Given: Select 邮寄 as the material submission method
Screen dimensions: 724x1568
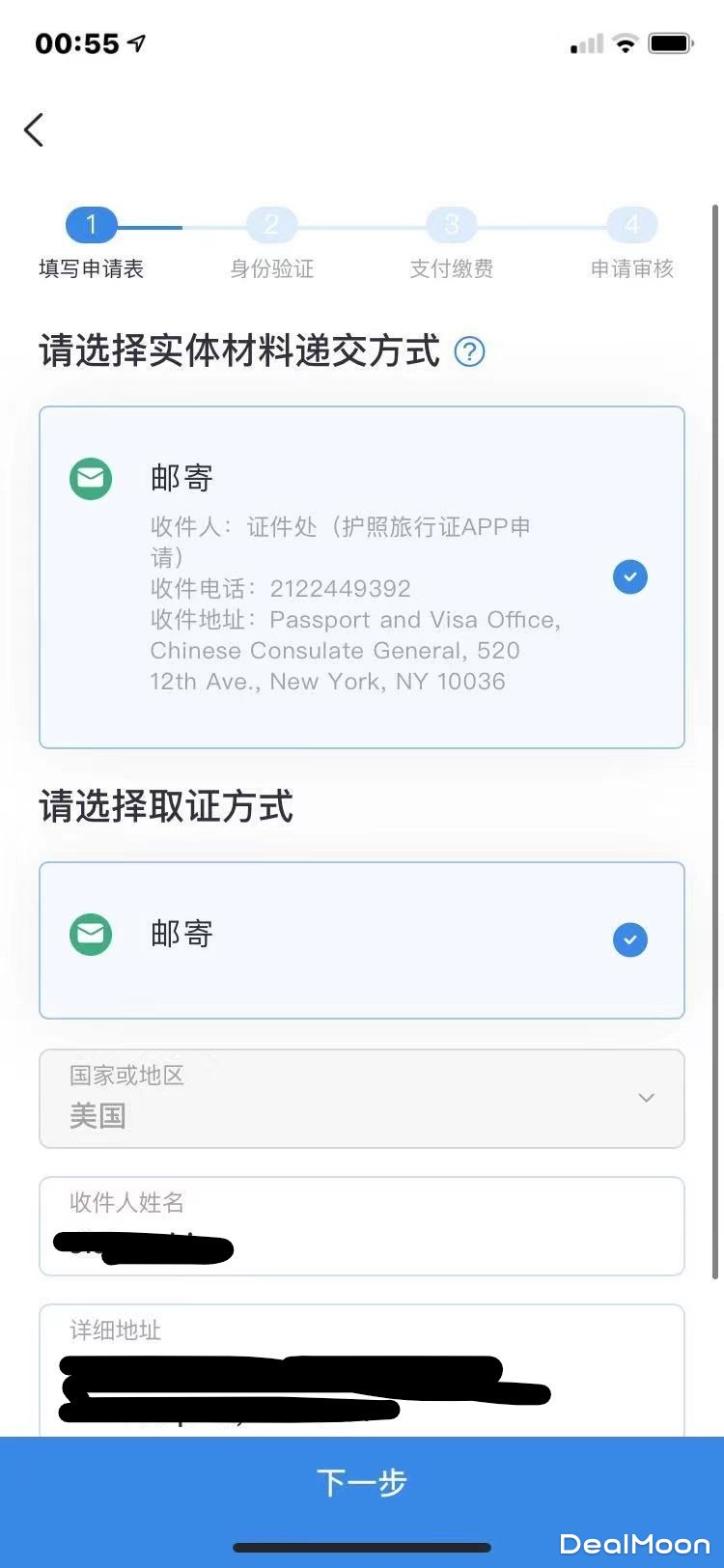Looking at the screenshot, I should point(361,576).
